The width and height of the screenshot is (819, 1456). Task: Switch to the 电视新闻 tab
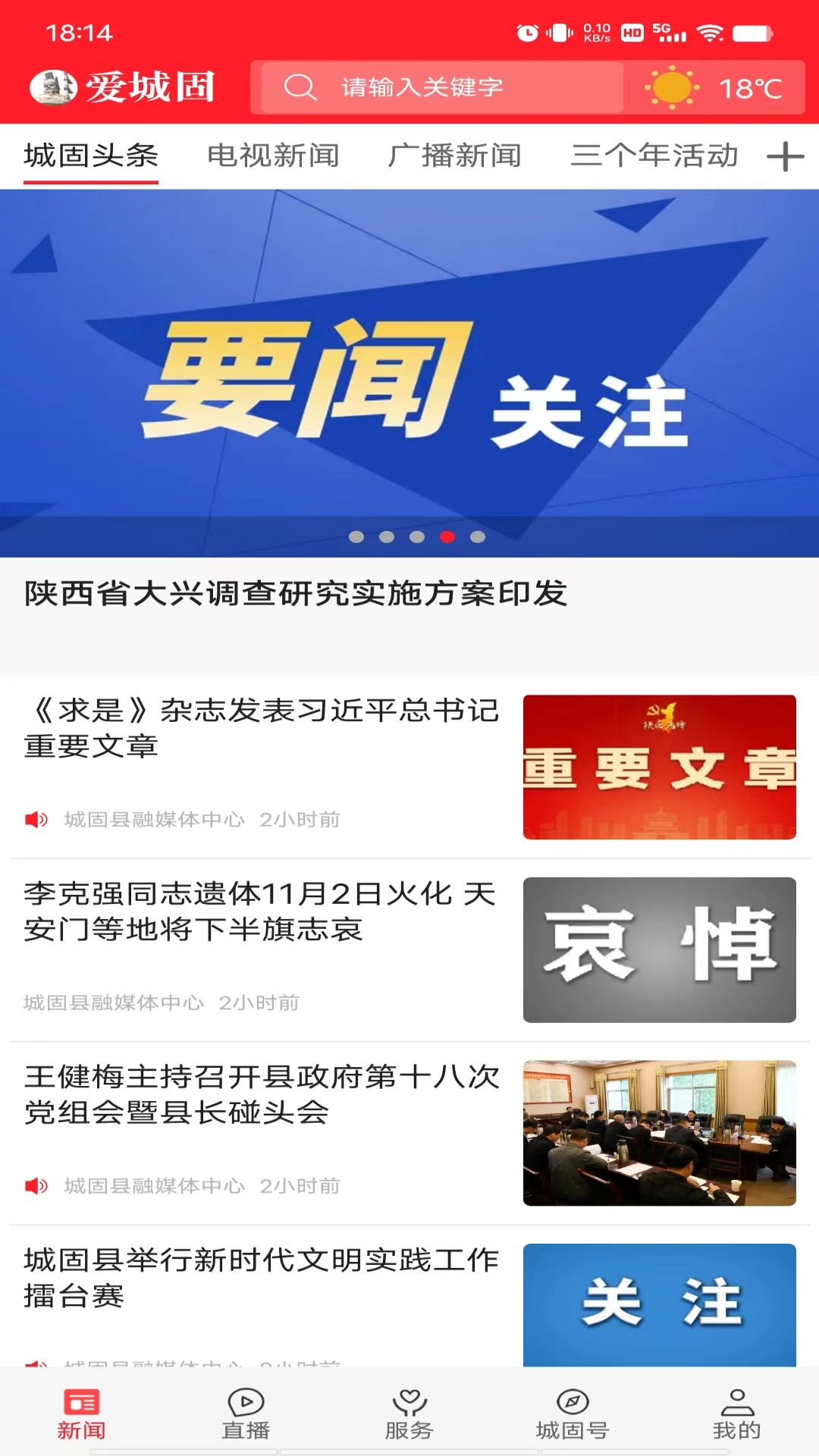(273, 156)
